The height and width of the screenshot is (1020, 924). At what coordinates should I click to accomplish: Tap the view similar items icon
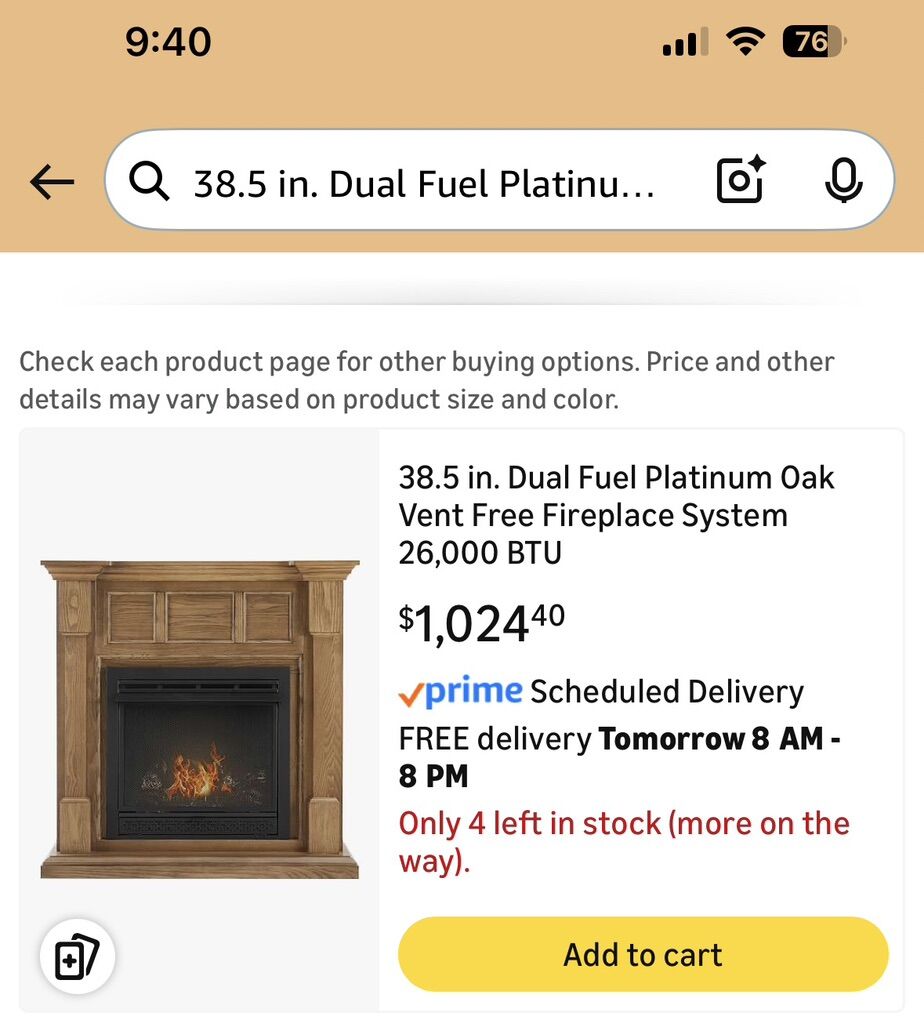coord(77,958)
